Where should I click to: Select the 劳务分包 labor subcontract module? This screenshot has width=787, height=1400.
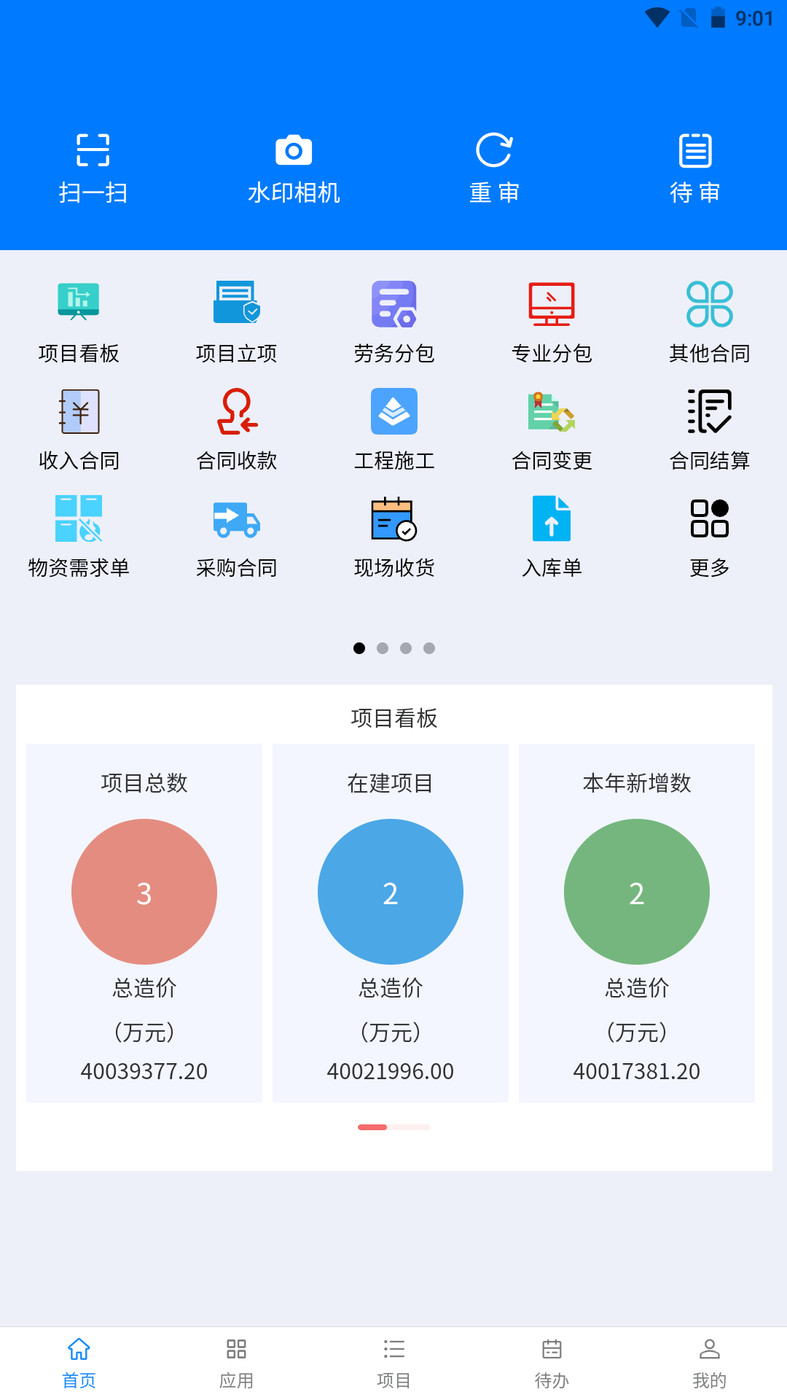[x=393, y=318]
